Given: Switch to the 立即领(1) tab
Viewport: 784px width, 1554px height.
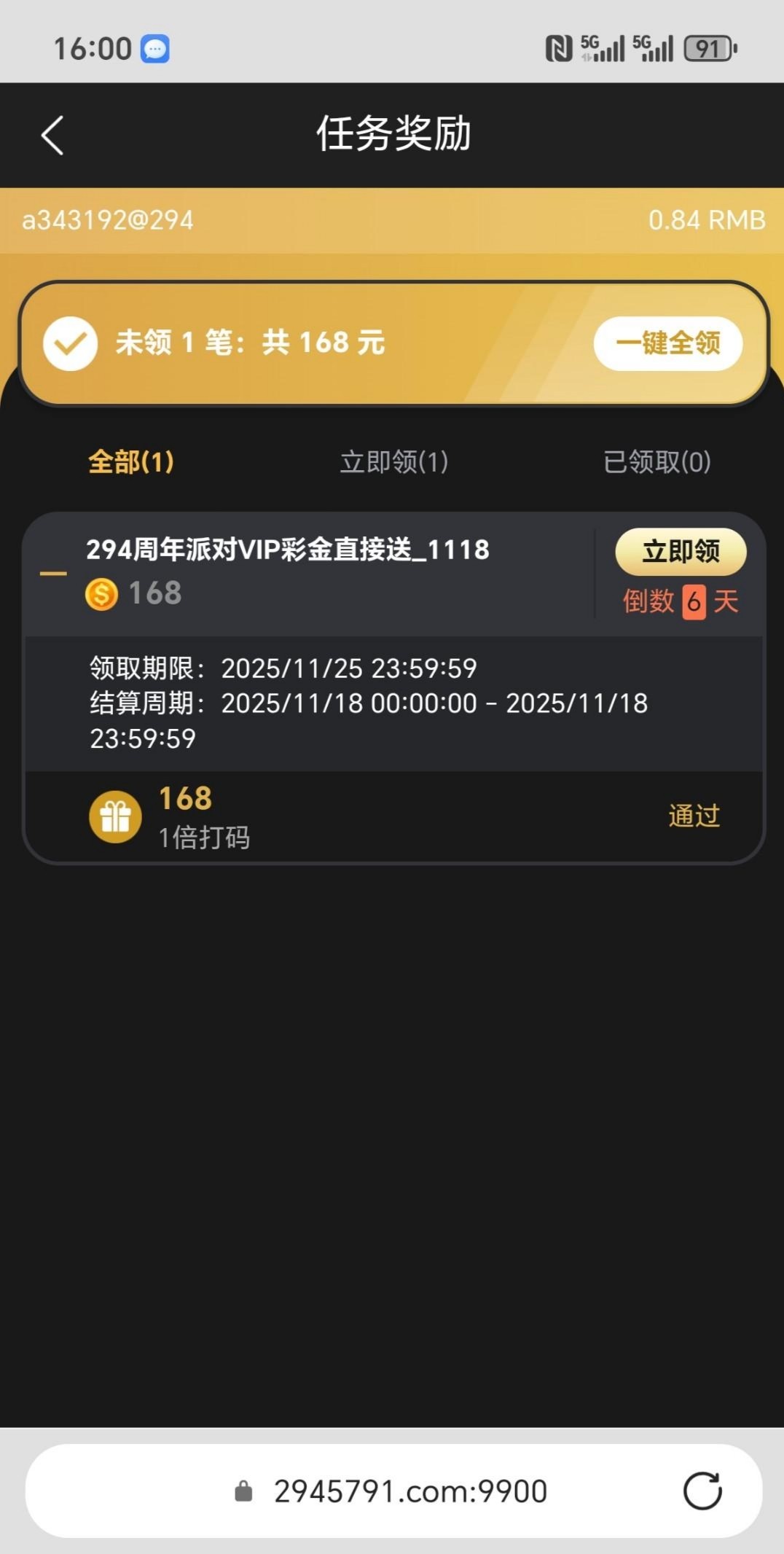Looking at the screenshot, I should (394, 461).
